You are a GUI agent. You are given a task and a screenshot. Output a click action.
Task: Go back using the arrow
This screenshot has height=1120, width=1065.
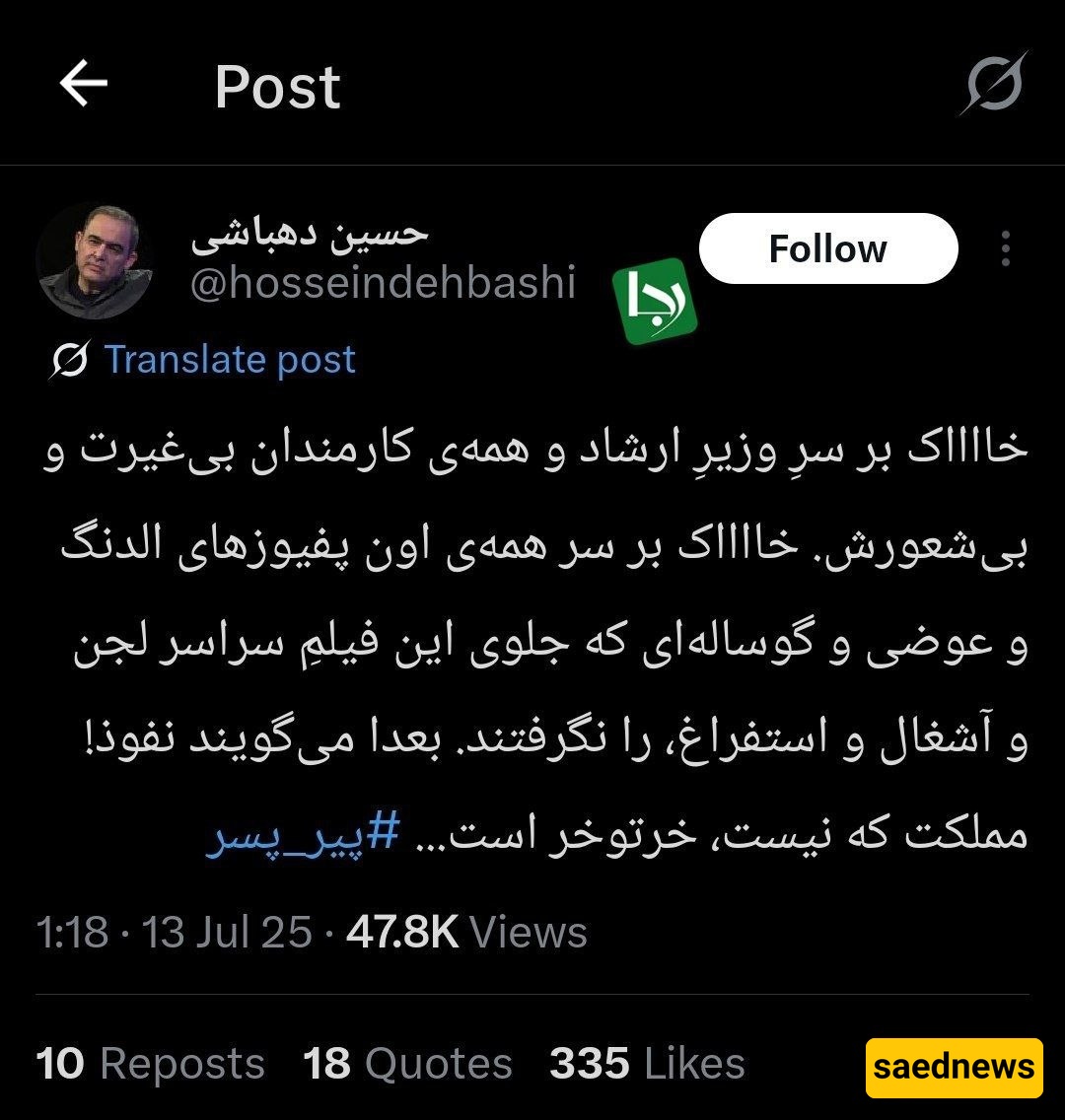84,85
